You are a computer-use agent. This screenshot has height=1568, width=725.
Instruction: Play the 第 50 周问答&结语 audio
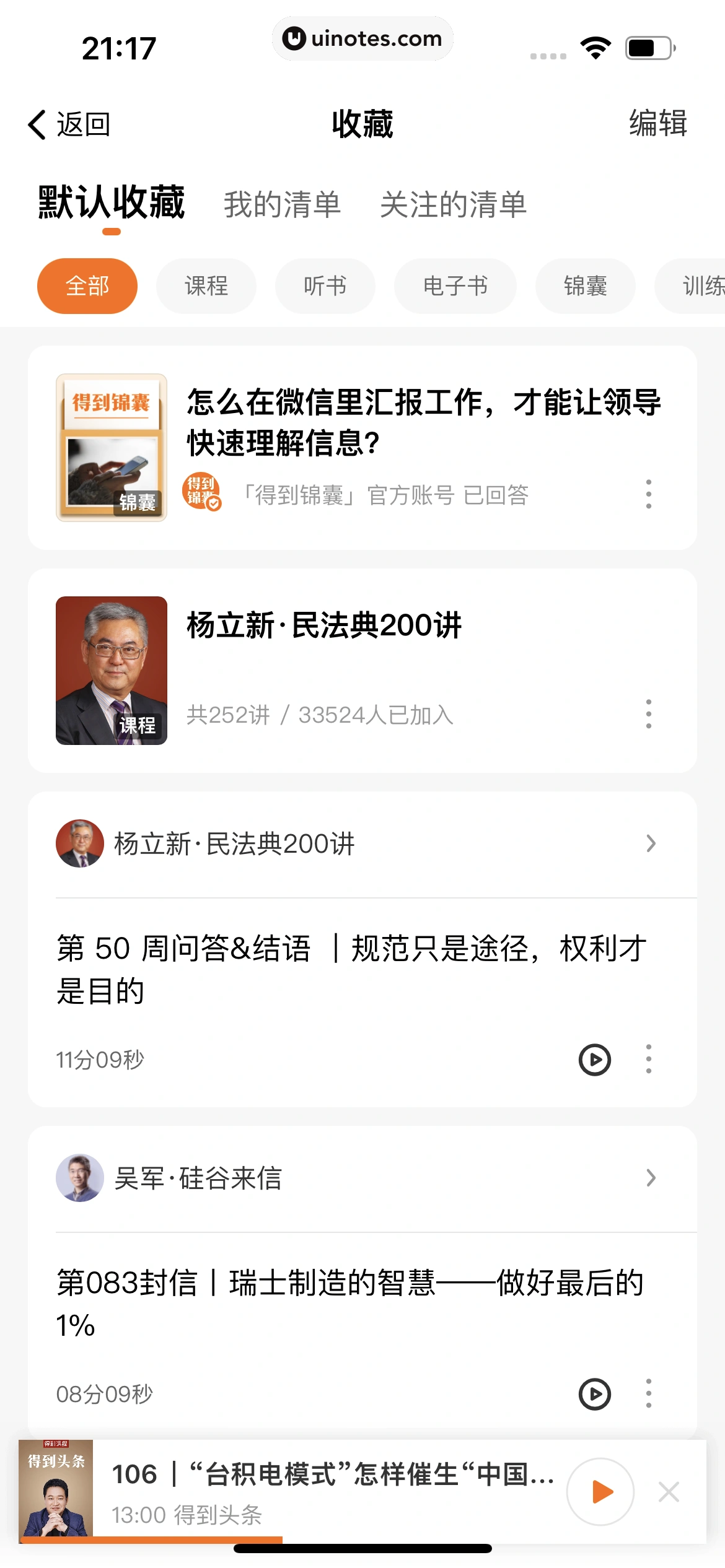click(x=593, y=1060)
